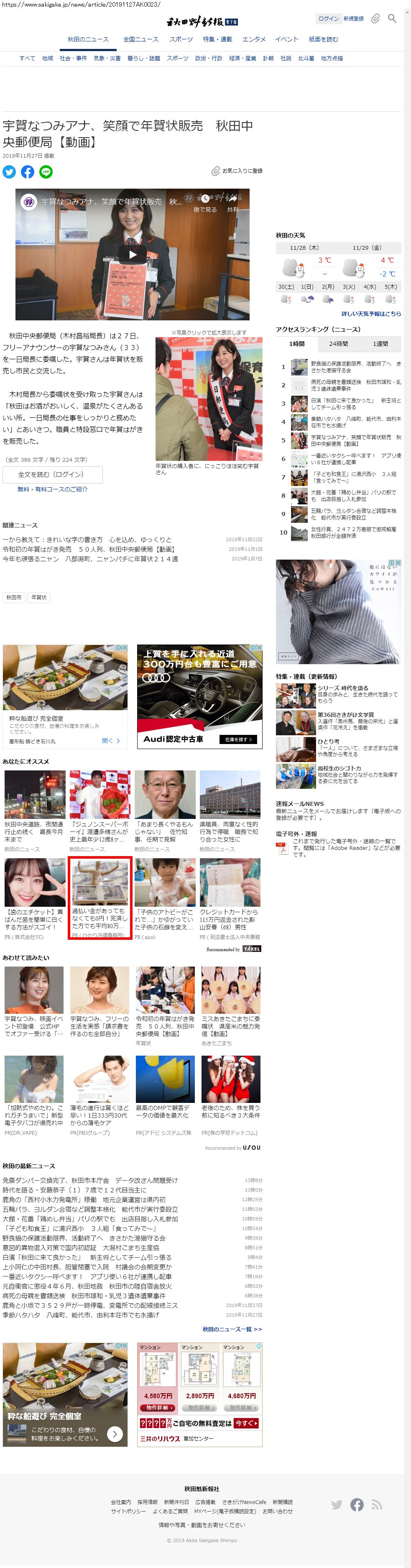411x1568 pixels.
Task: Select the 年賀状 tag chip
Action: (38, 597)
